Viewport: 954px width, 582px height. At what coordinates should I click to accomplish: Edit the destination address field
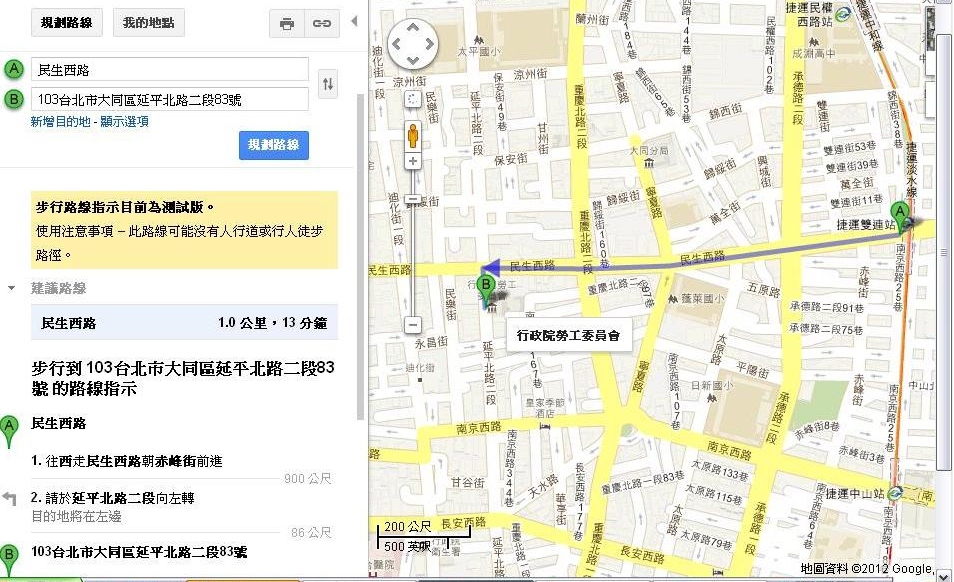(170, 99)
